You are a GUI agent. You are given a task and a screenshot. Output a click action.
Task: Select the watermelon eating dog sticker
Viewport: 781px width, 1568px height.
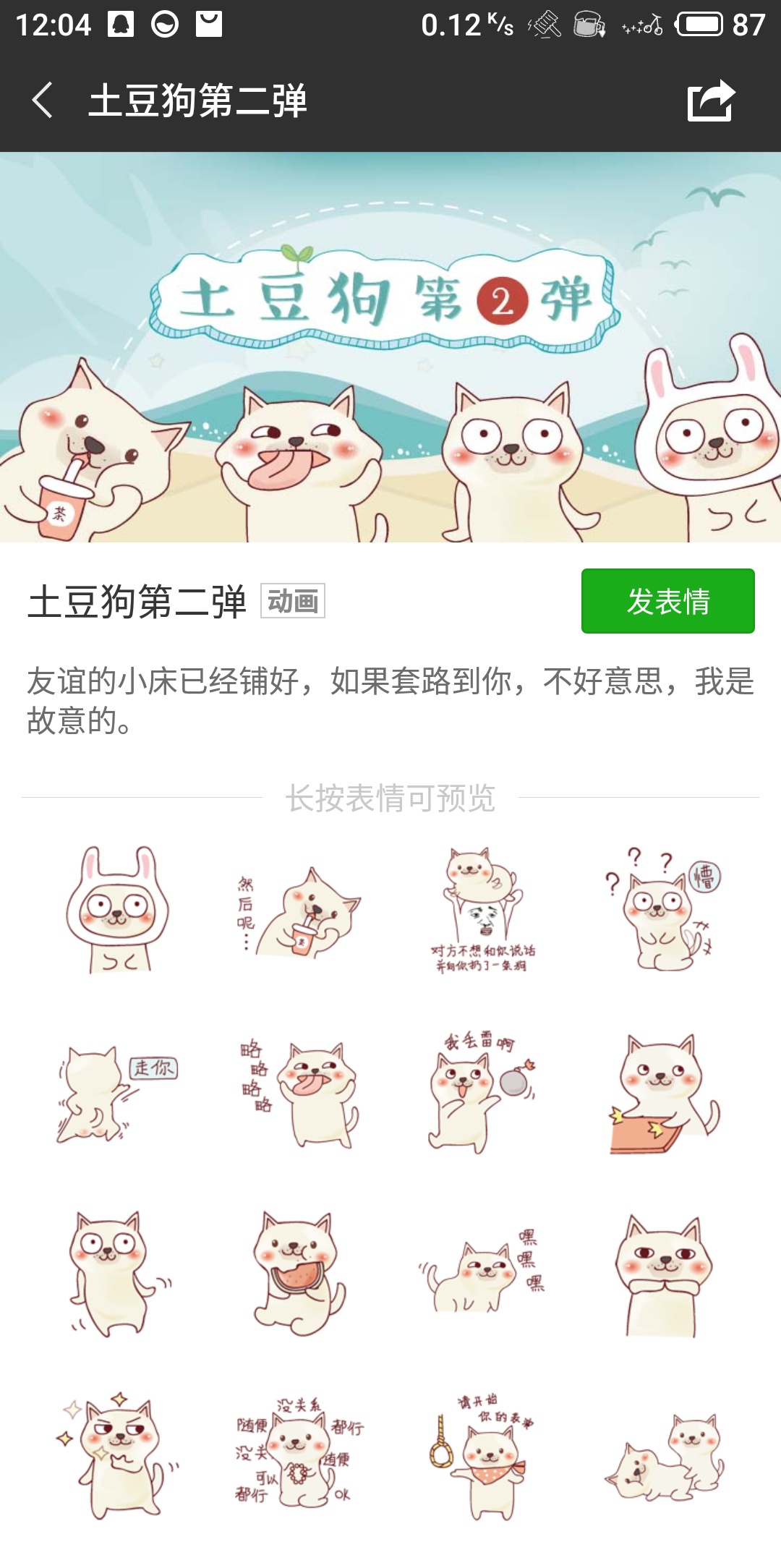[x=300, y=1274]
